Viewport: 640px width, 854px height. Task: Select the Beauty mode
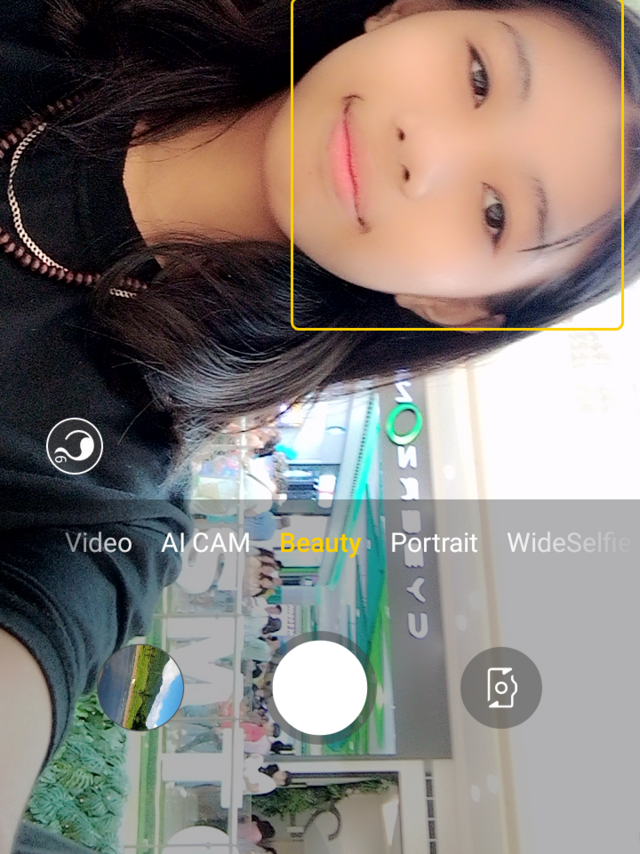[x=320, y=543]
